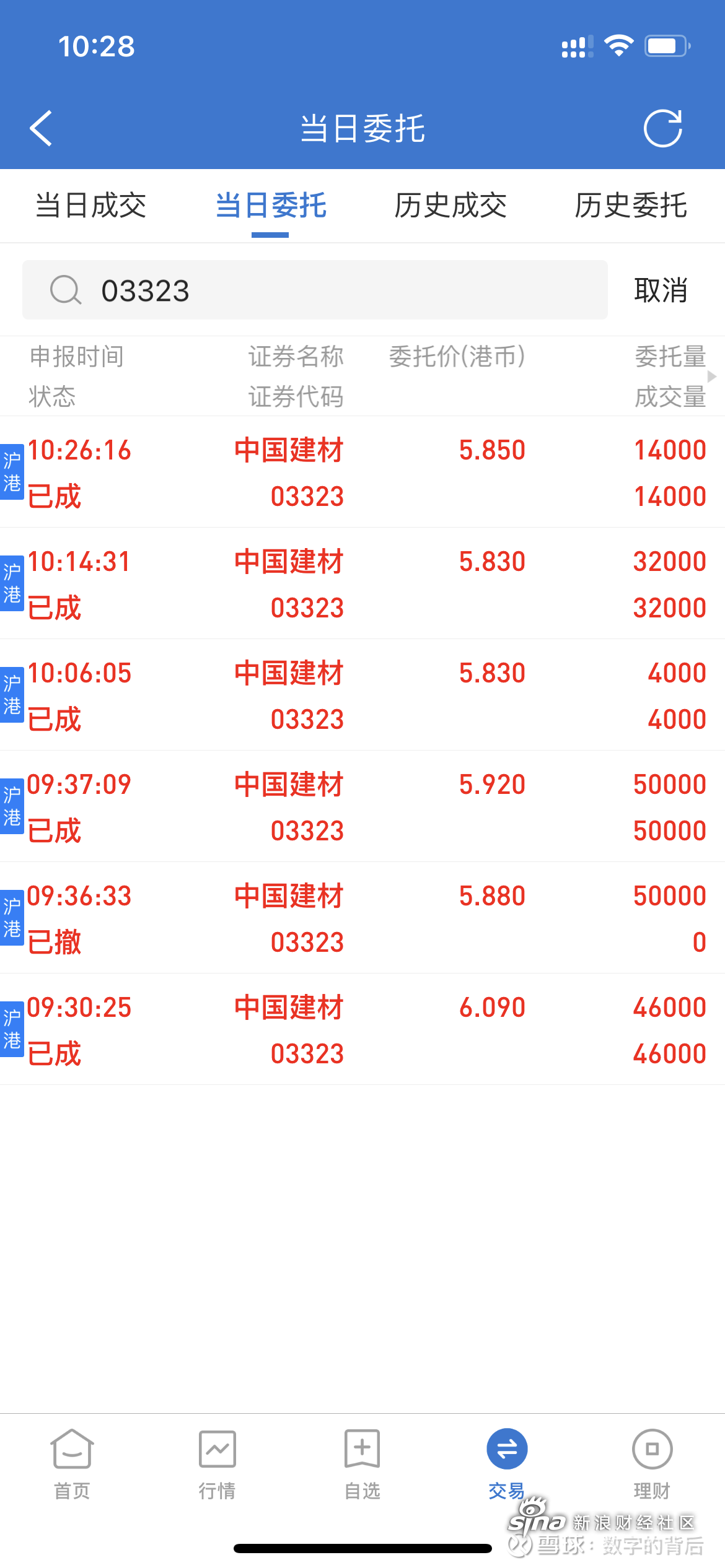Go back using the top-left arrow
Screen dimensions: 725x1568
tap(41, 129)
